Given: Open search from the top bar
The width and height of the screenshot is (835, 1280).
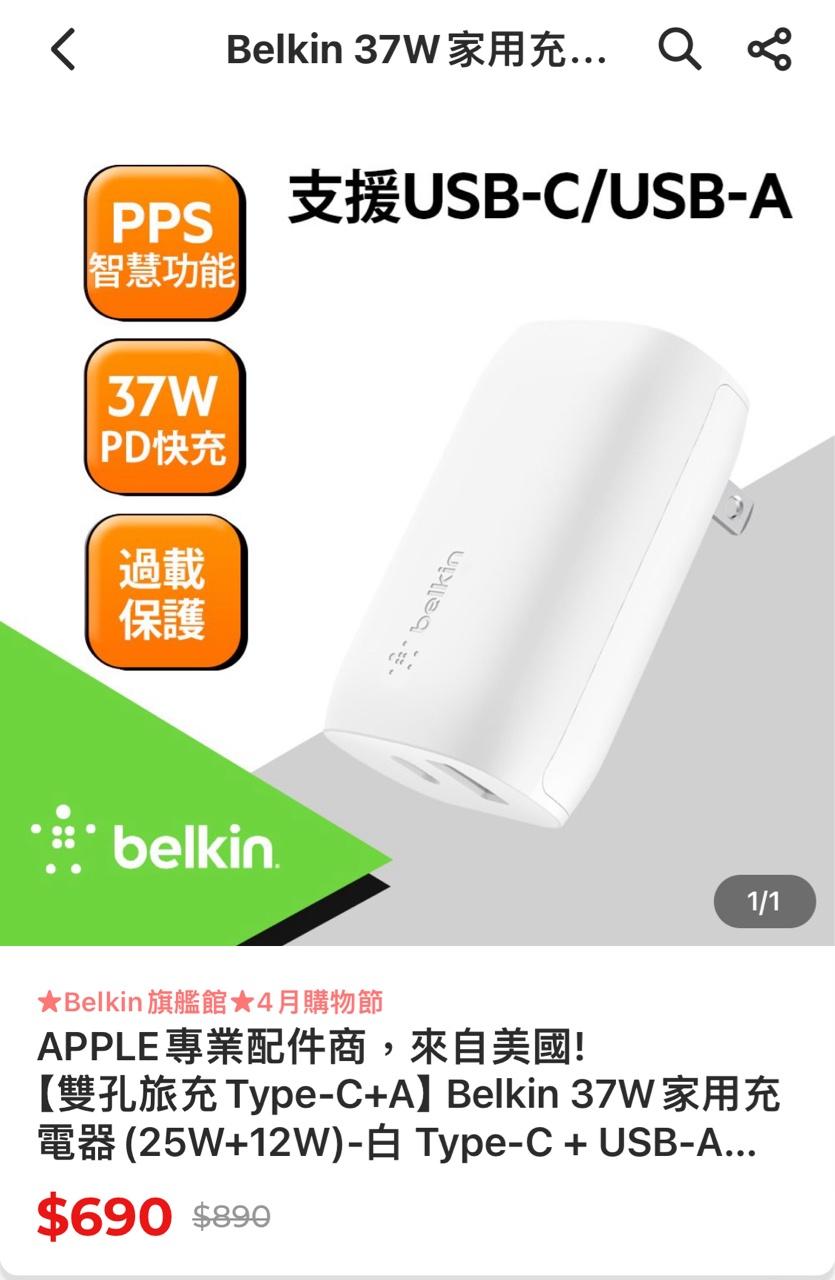Looking at the screenshot, I should point(679,49).
